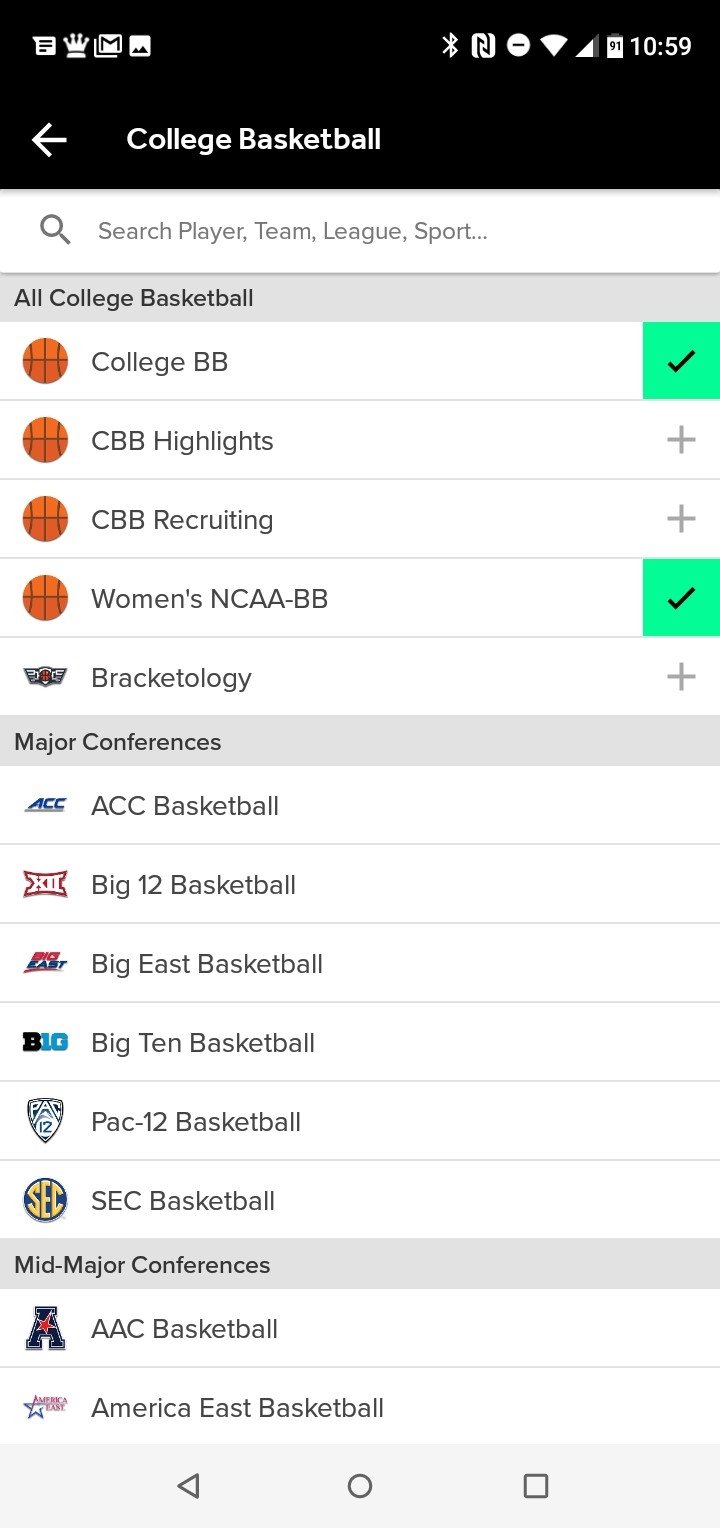Open Big 12 Basketball
Screen dimensions: 720x1528
[360, 885]
